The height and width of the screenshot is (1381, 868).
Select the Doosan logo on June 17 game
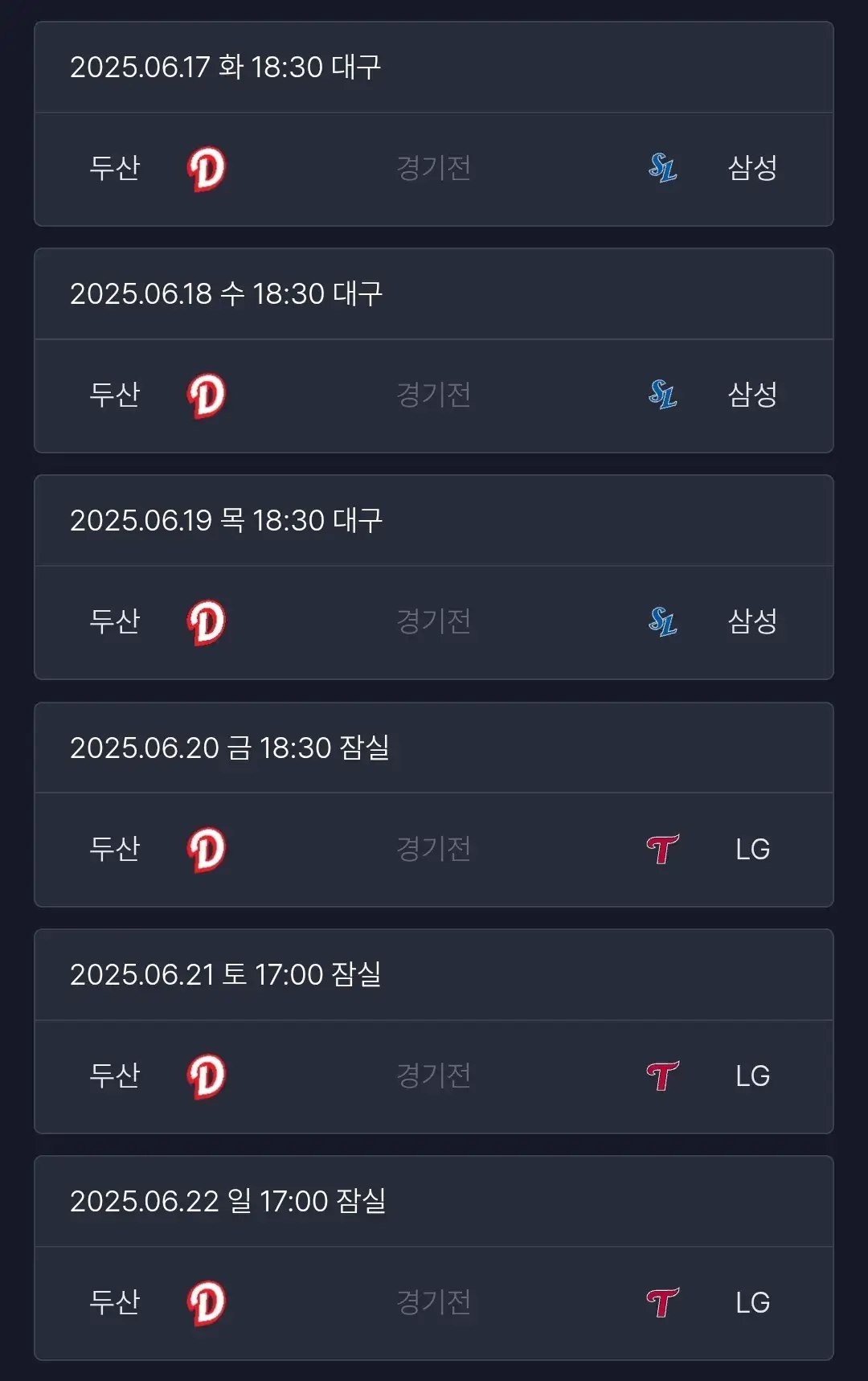(207, 167)
